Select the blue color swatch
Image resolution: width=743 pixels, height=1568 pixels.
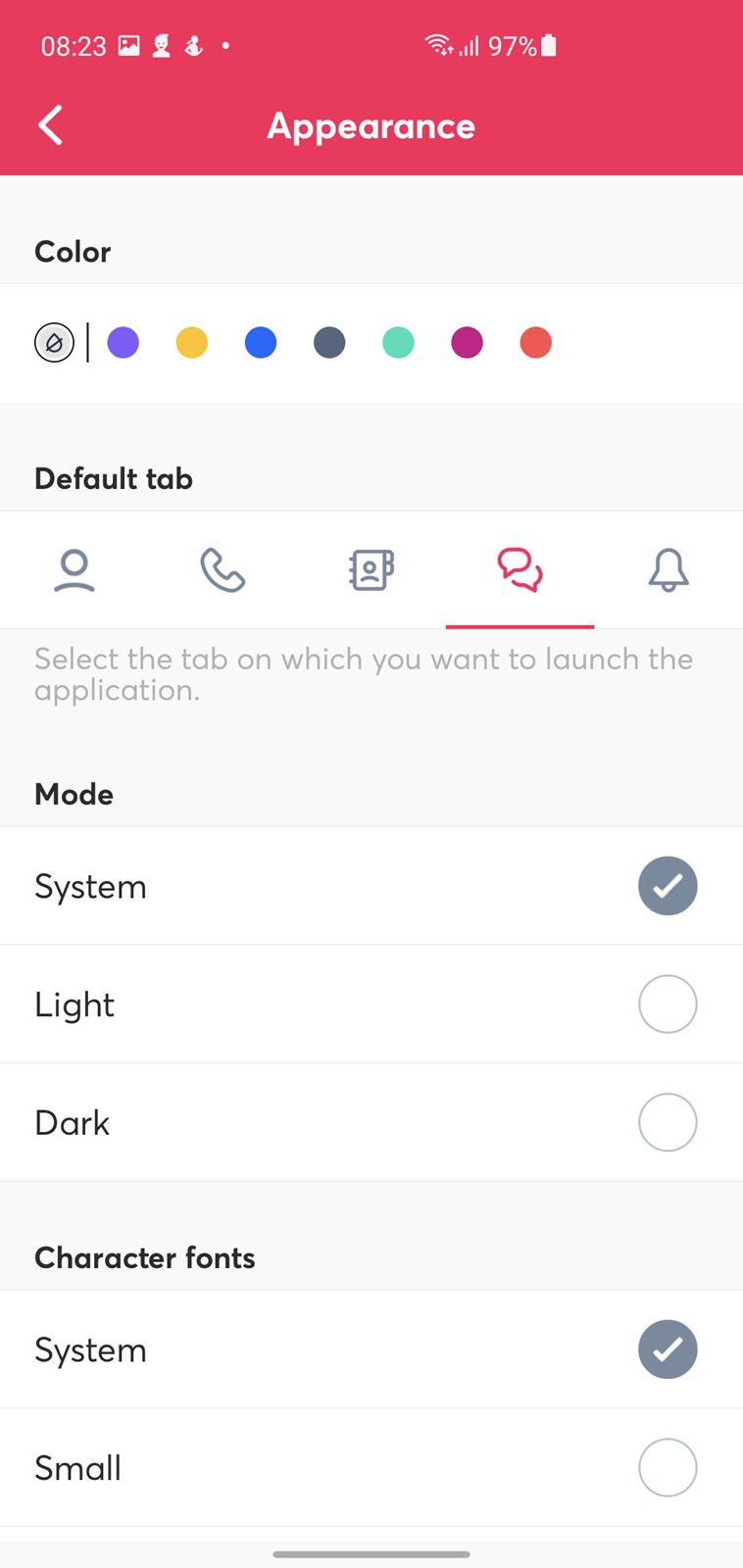pyautogui.click(x=261, y=343)
